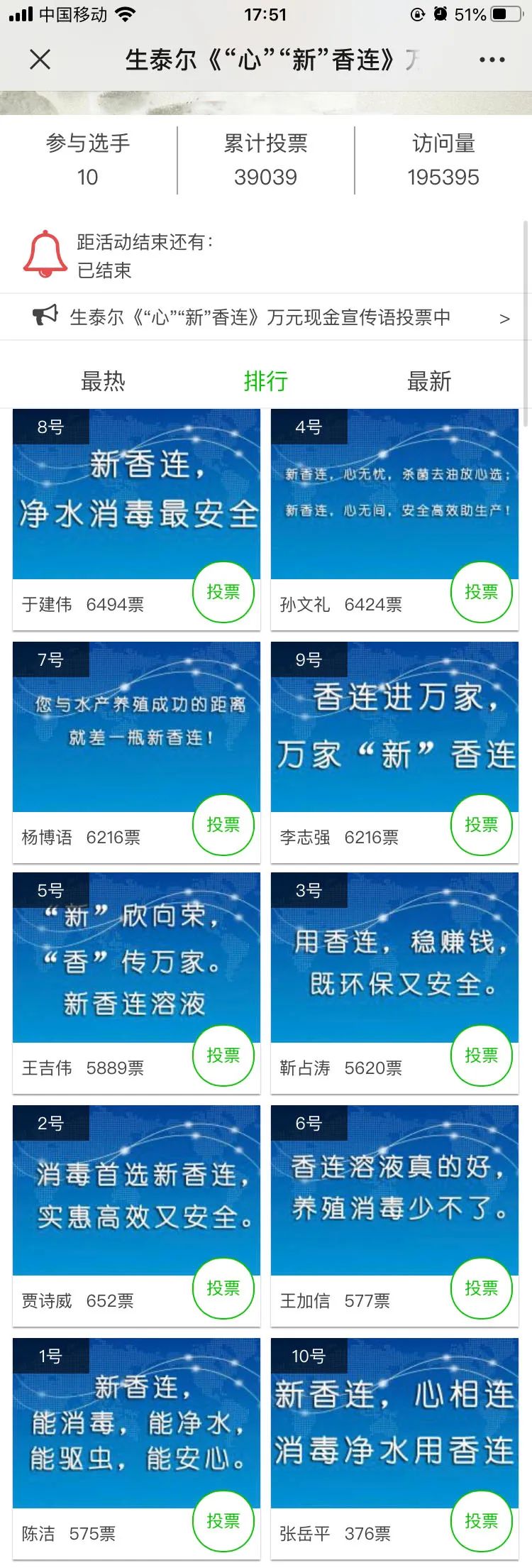This screenshot has width=532, height=1568.
Task: Open 8号 slogan image by 于建伟
Action: (136, 495)
